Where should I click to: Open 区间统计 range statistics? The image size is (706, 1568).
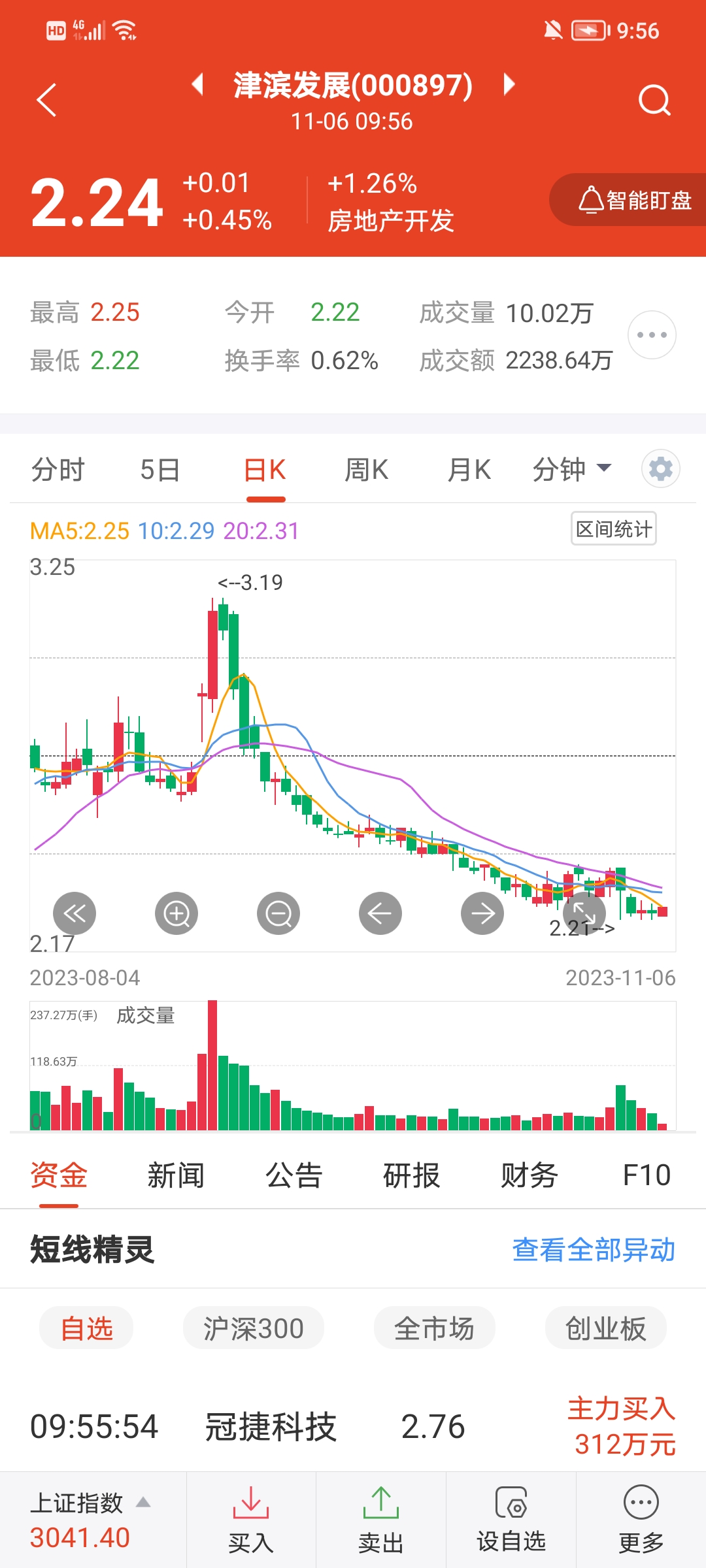[613, 529]
